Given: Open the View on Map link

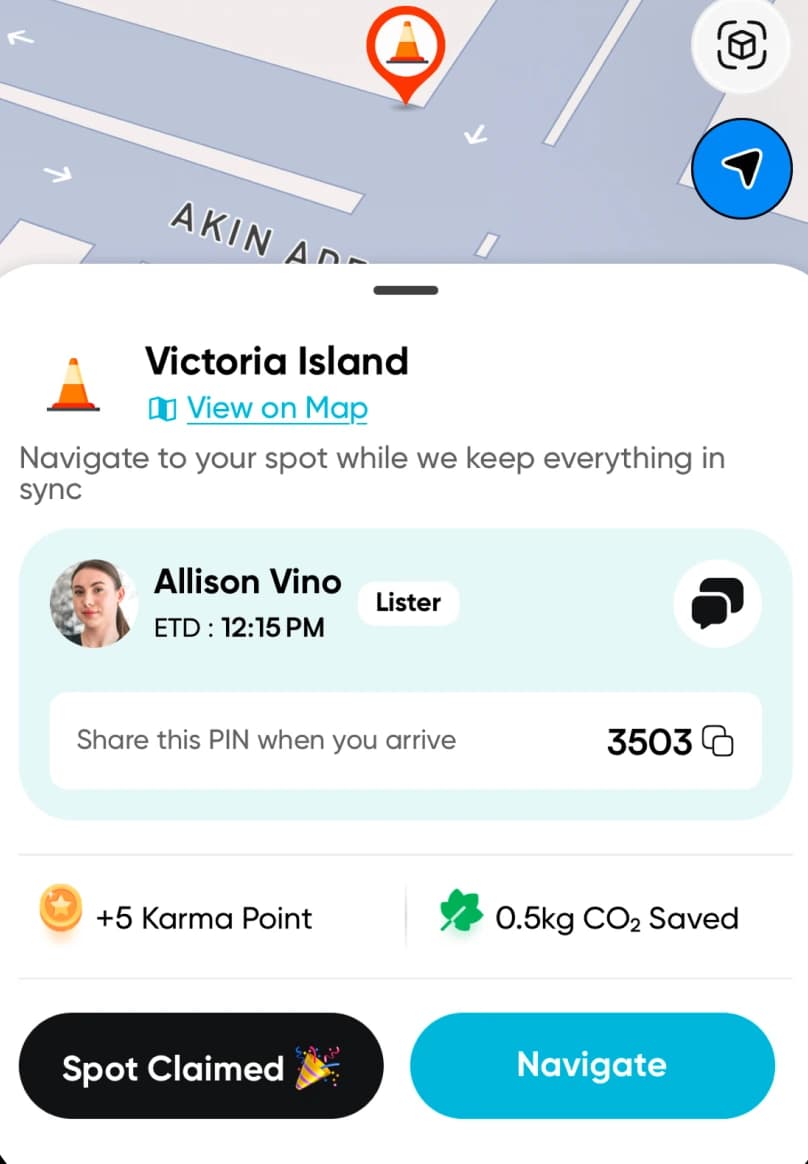Looking at the screenshot, I should pyautogui.click(x=276, y=408).
